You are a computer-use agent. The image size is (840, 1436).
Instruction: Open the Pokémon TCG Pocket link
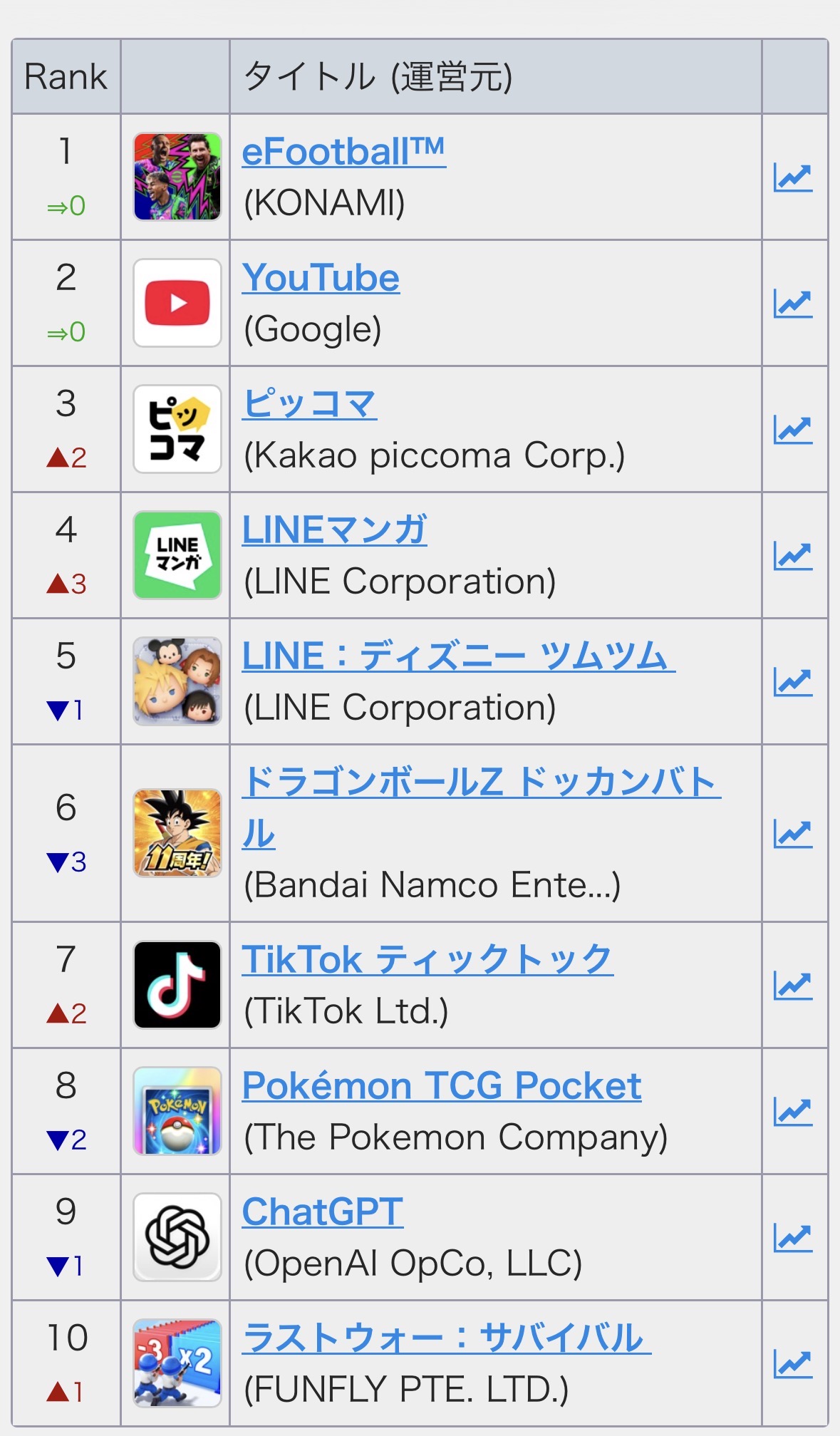pos(441,1086)
